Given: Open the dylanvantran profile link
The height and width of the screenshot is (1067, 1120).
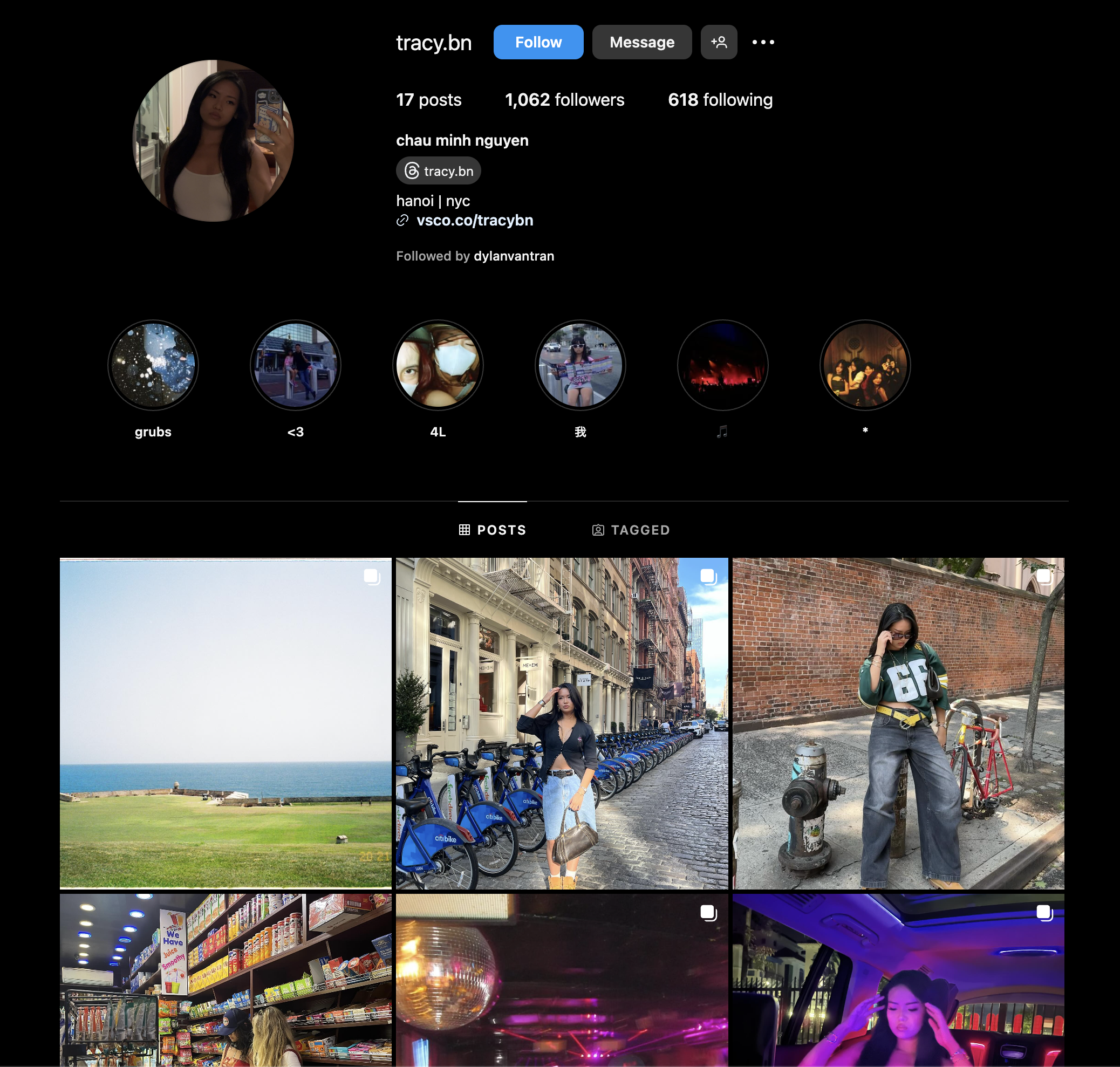Looking at the screenshot, I should pyautogui.click(x=513, y=256).
